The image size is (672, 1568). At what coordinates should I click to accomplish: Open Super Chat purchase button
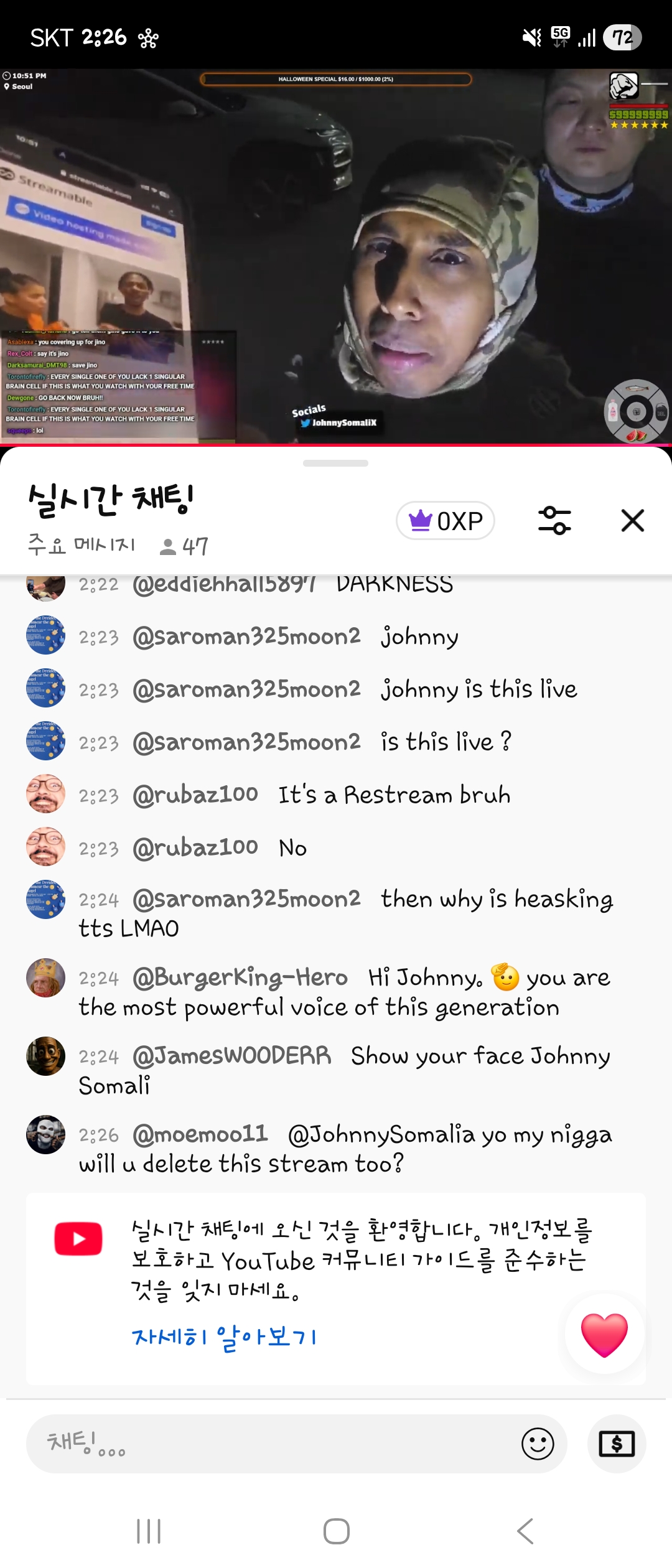pos(617,1444)
